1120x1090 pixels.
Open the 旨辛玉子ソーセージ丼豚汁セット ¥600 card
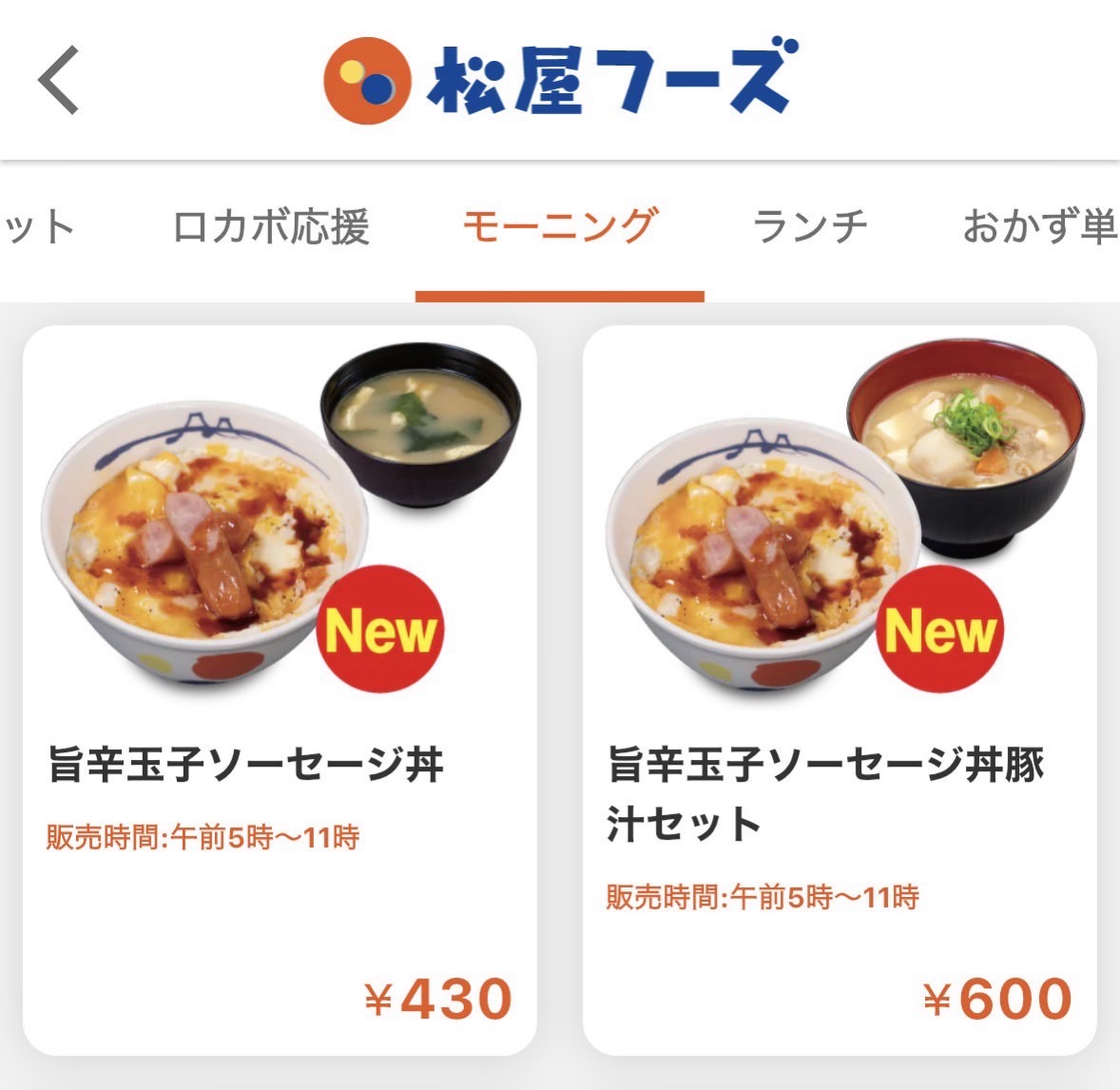point(840,690)
